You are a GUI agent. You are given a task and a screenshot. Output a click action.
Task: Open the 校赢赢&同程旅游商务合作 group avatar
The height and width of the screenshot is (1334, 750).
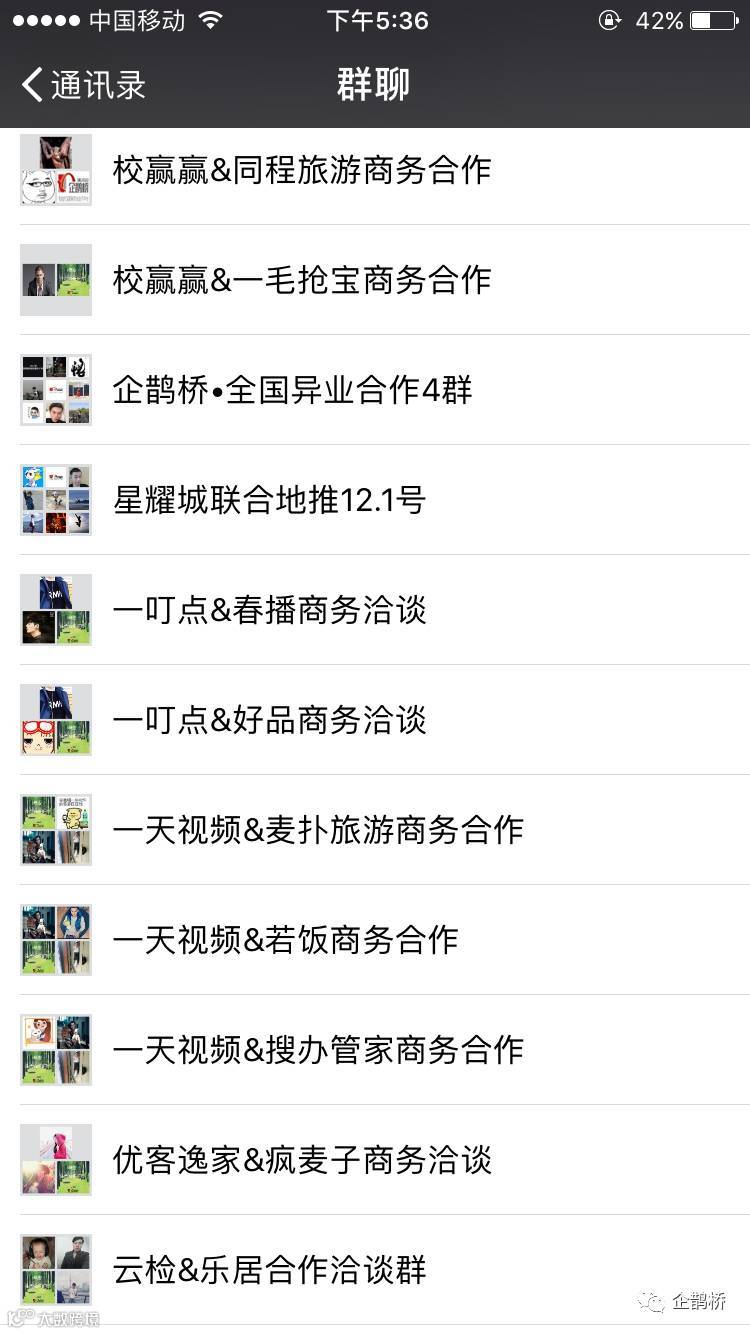click(x=55, y=170)
